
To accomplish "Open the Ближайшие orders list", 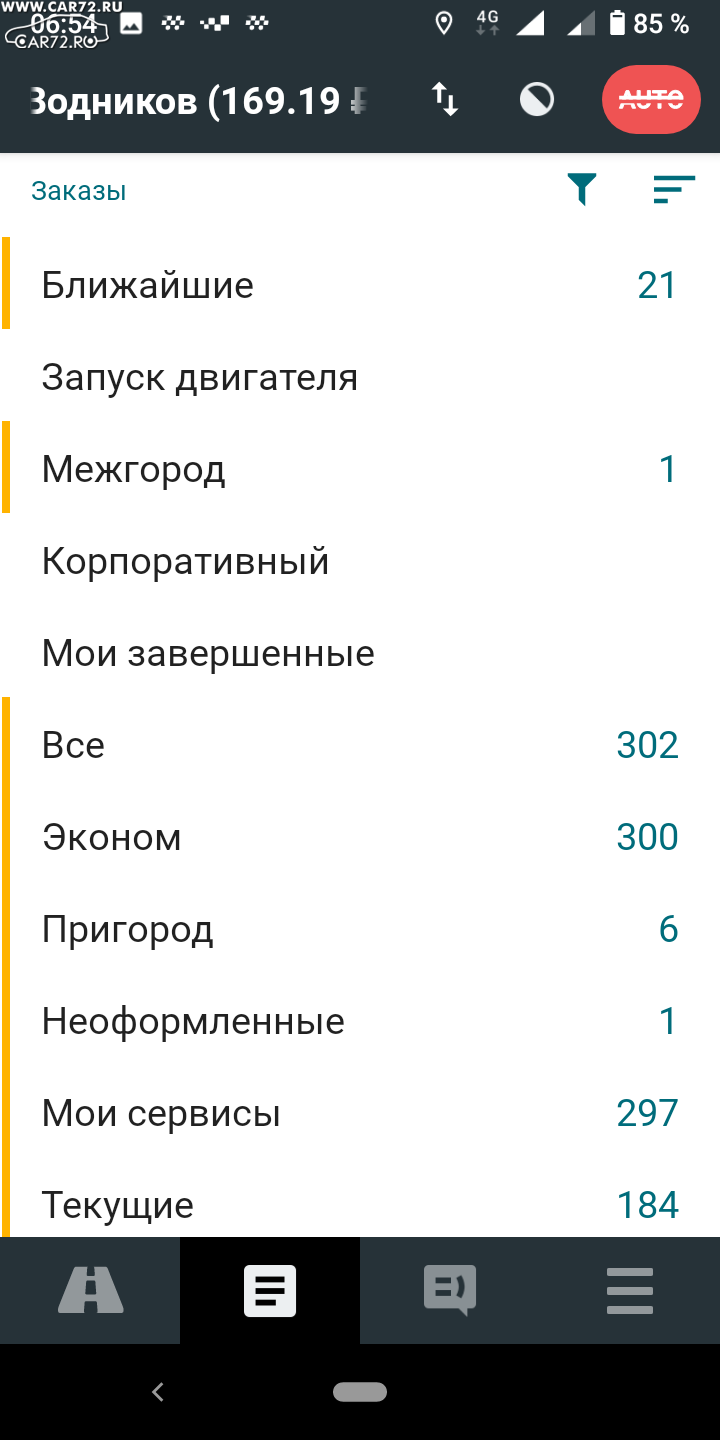I will [360, 286].
